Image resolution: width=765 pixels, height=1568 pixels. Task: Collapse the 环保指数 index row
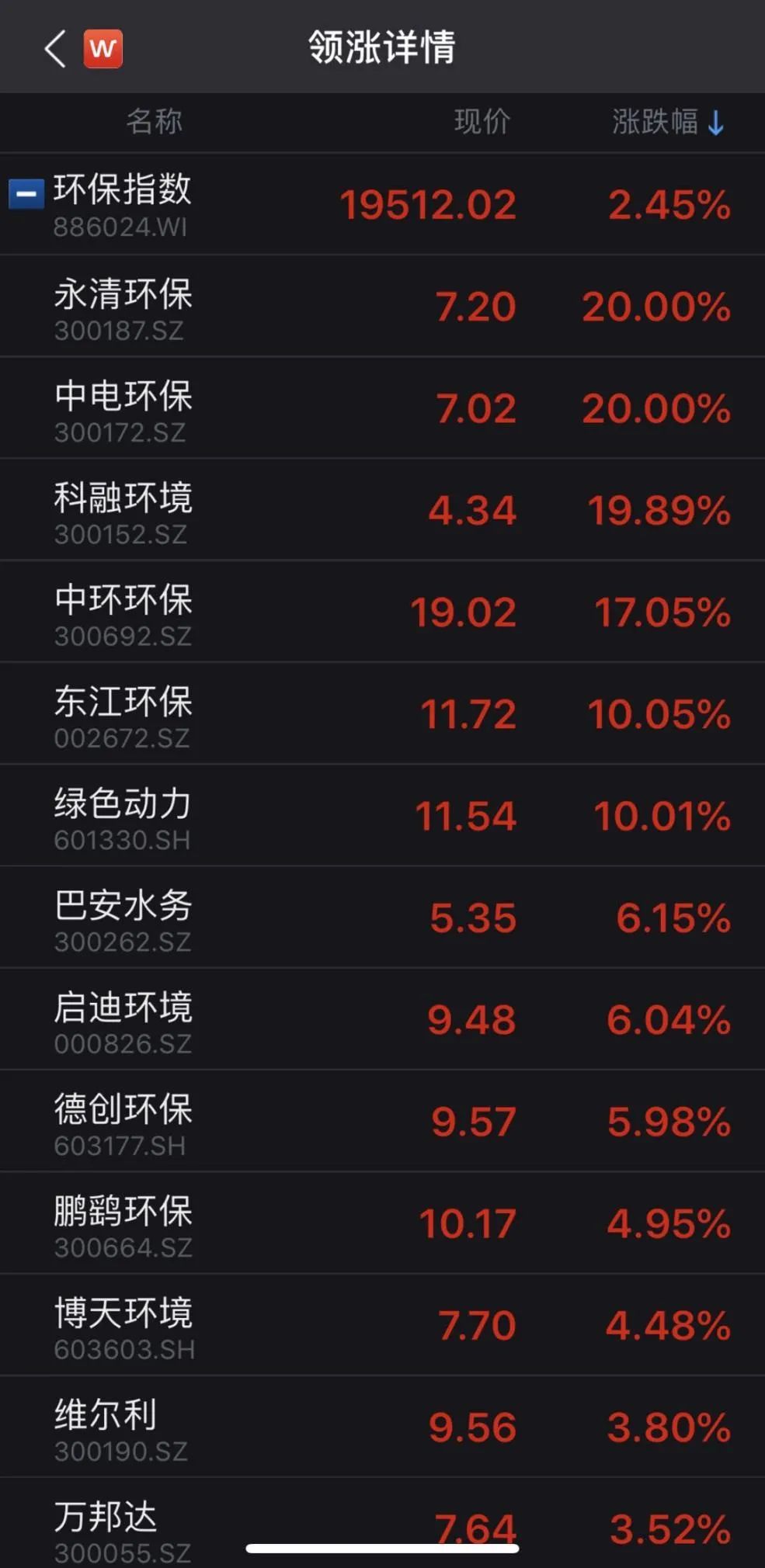[26, 194]
